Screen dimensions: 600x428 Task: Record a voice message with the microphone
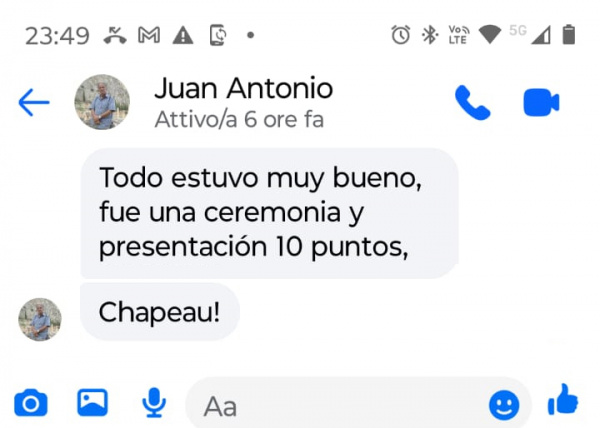[153, 403]
